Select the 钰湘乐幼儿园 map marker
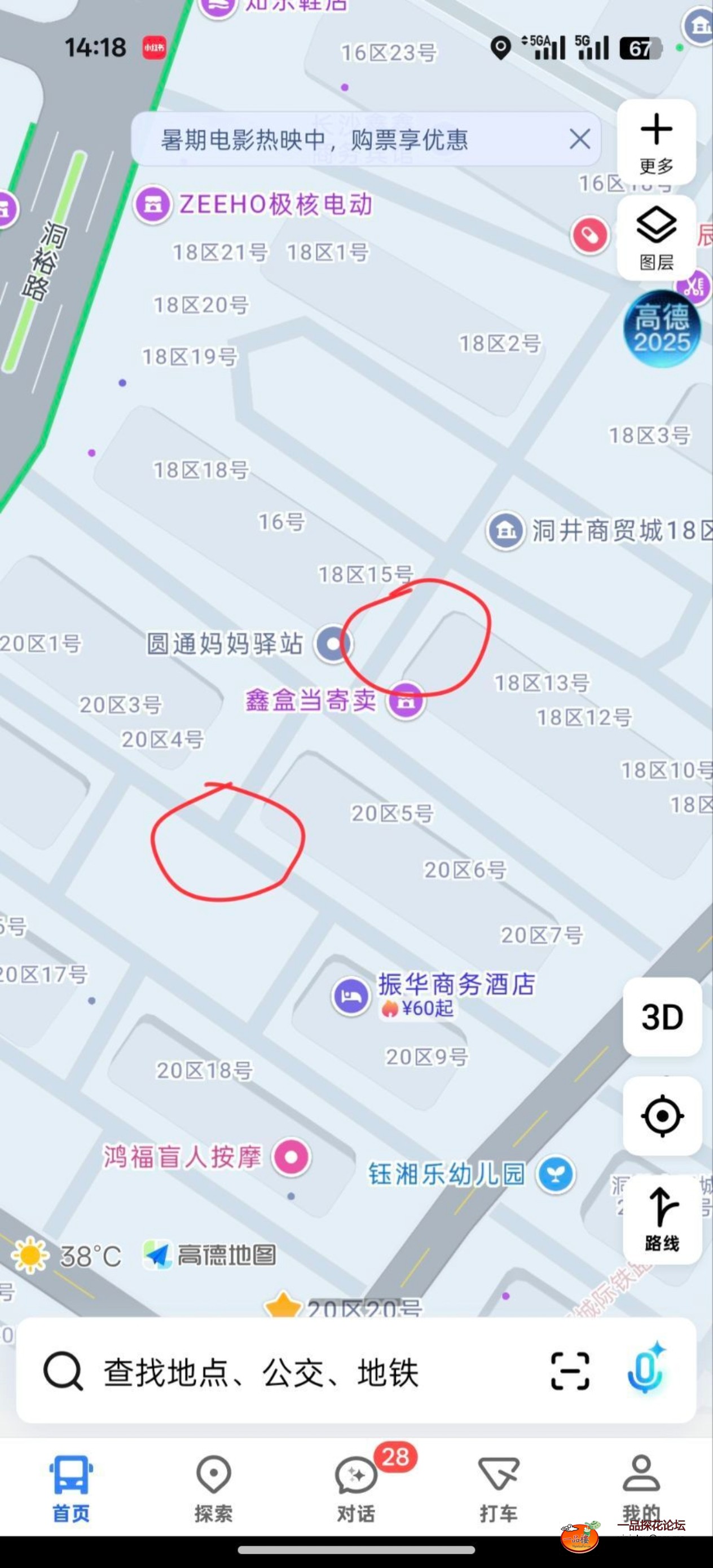 (x=555, y=1174)
